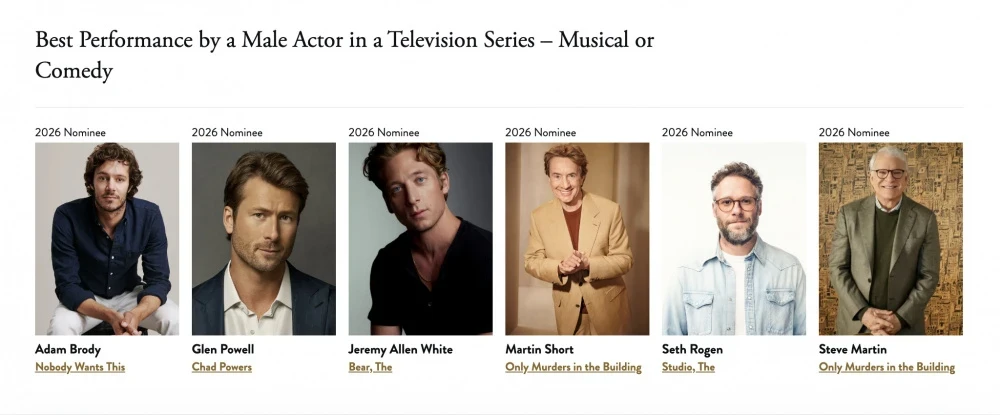1000x415 pixels.
Task: Open Only Murders link under Martin Short
Action: (x=573, y=367)
